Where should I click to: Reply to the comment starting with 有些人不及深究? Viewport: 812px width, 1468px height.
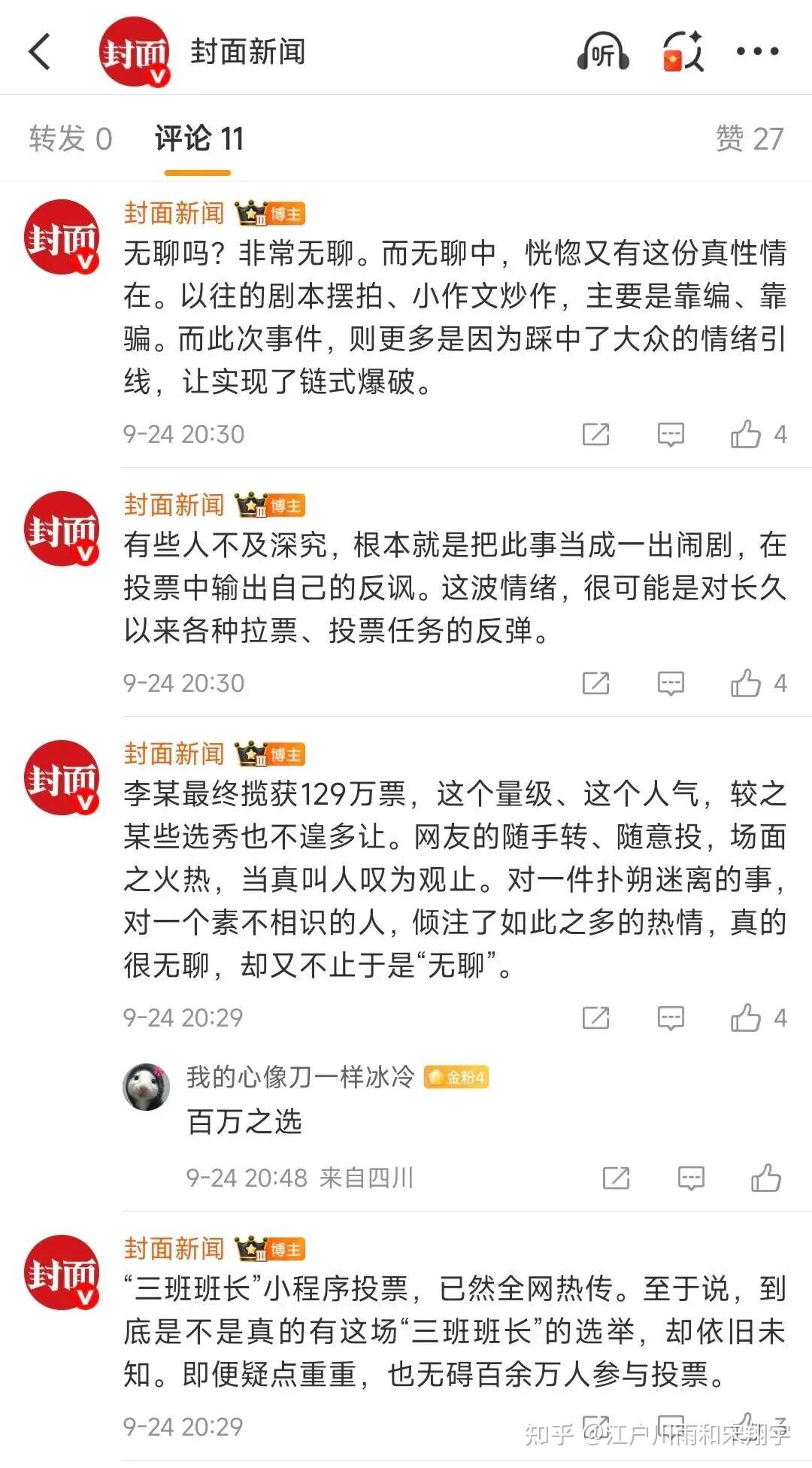click(671, 684)
